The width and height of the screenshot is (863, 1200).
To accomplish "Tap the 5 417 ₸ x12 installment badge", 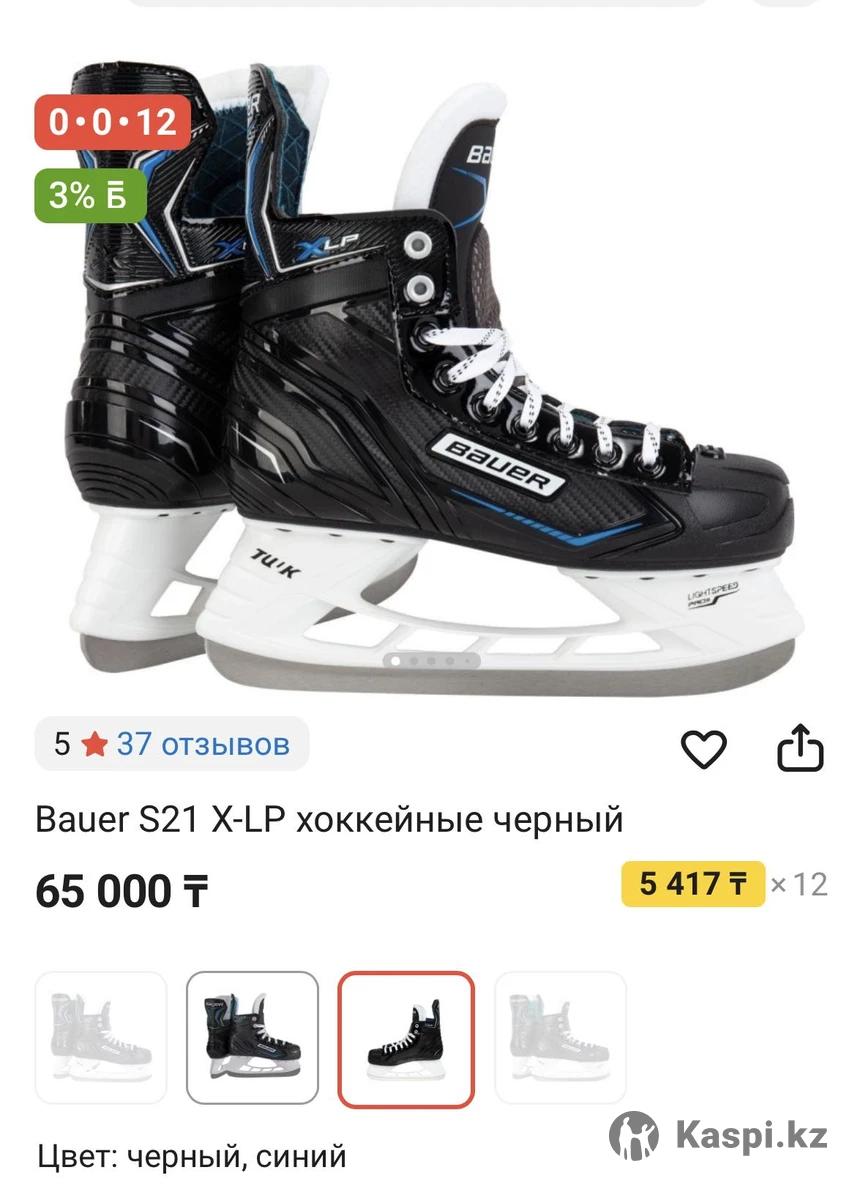I will [x=693, y=884].
